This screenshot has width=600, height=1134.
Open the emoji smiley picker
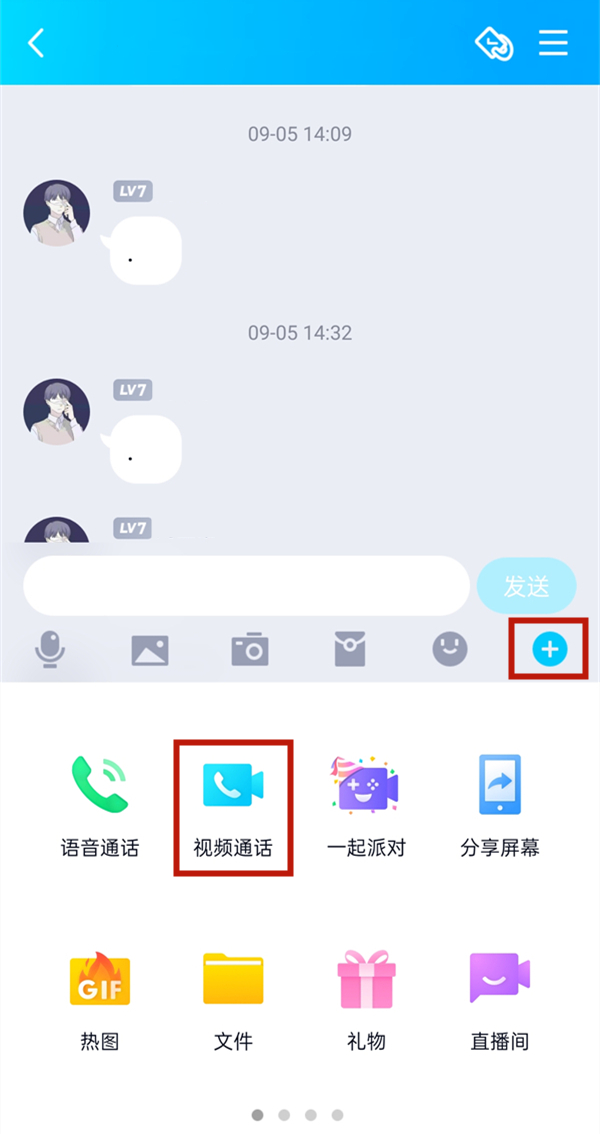[450, 650]
